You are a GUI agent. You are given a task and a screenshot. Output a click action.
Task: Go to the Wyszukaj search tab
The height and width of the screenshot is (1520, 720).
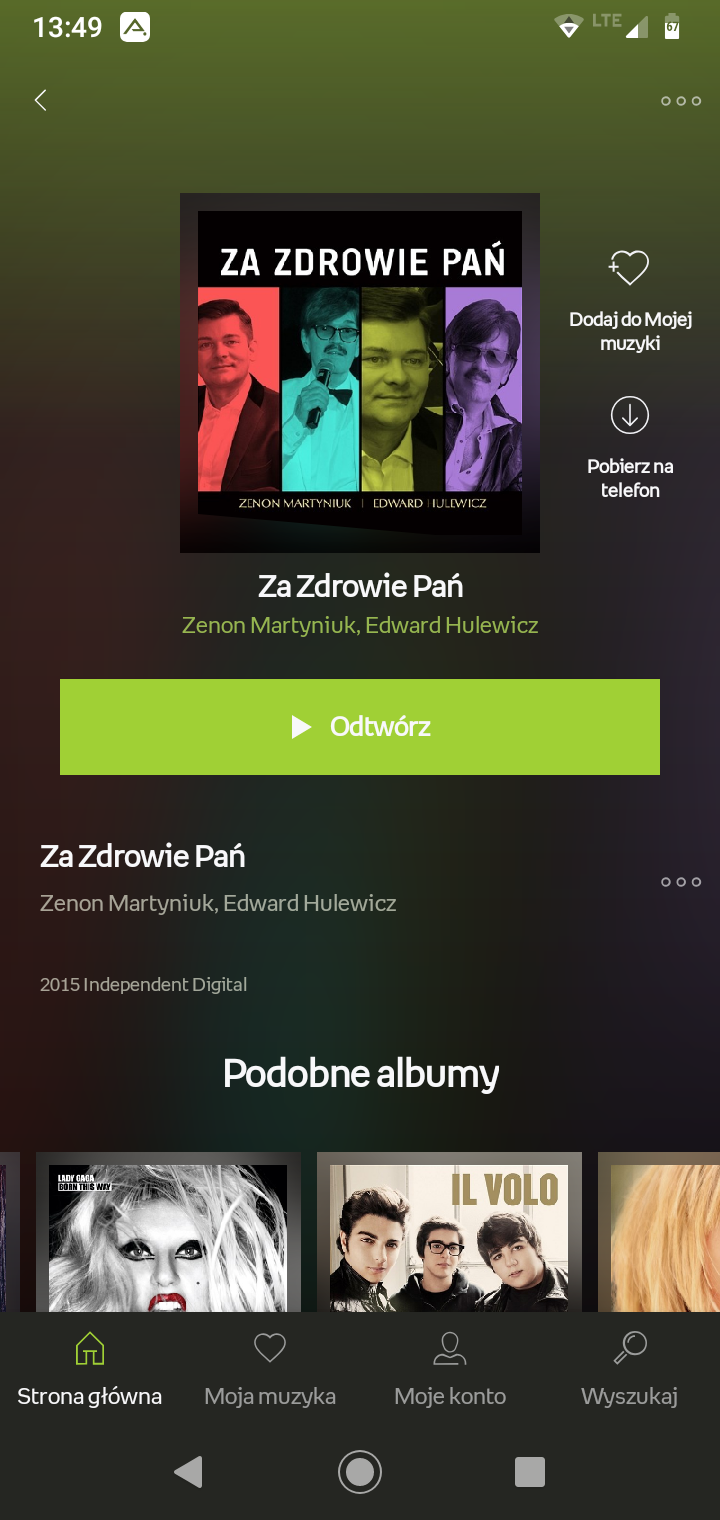(630, 1368)
